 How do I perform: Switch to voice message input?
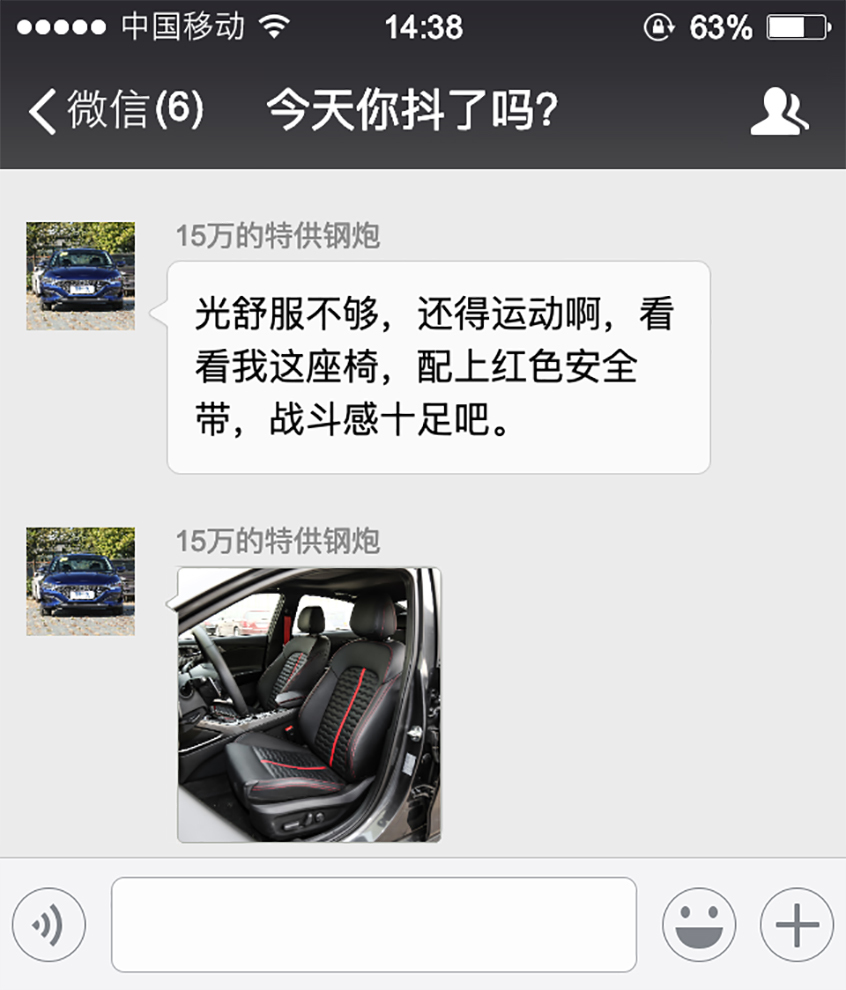tap(49, 925)
